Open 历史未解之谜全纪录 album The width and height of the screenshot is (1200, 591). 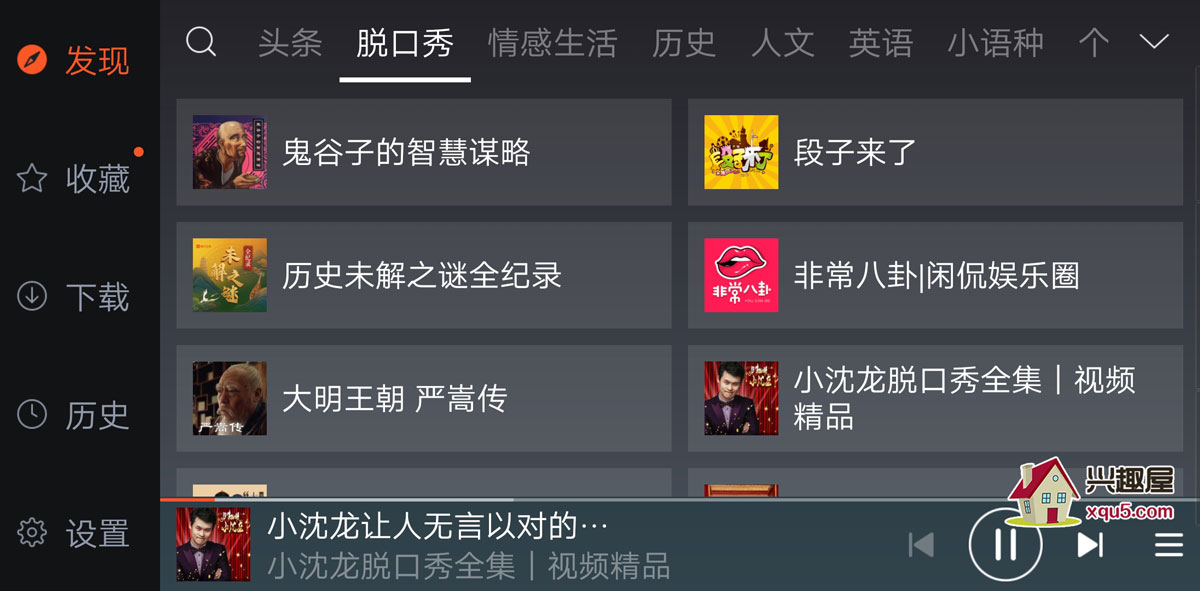coord(424,275)
